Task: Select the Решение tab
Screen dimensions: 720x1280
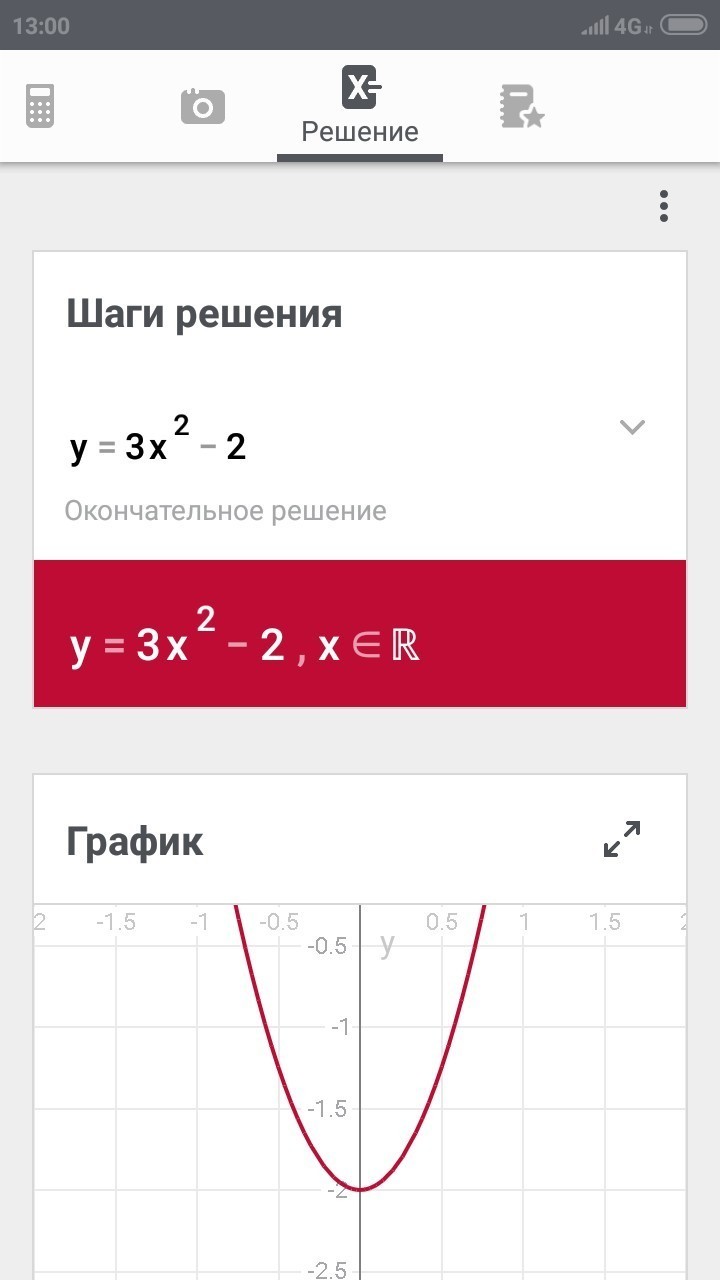Action: click(x=360, y=106)
